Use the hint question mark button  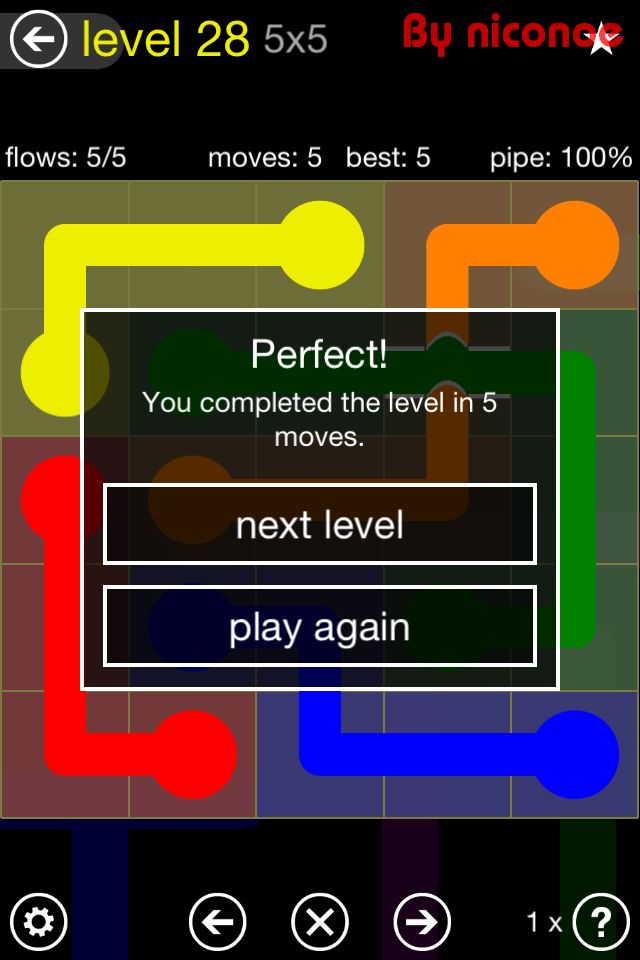click(600, 921)
